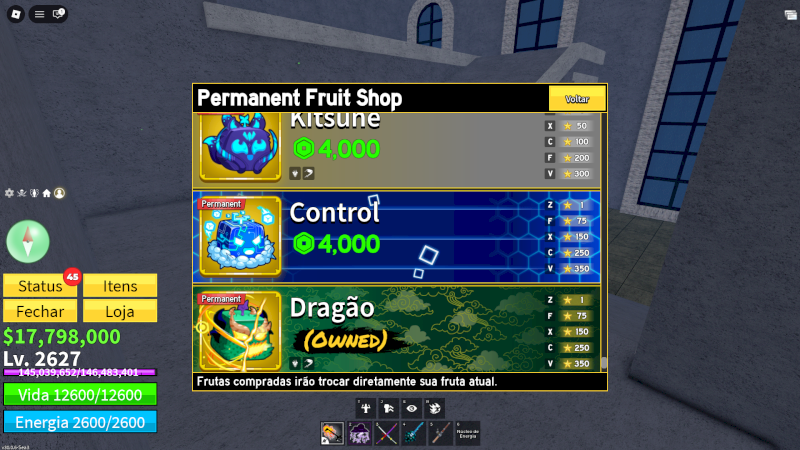Tap the Voltar button in the fruit shop
Image resolution: width=800 pixels, height=450 pixels.
coord(577,99)
